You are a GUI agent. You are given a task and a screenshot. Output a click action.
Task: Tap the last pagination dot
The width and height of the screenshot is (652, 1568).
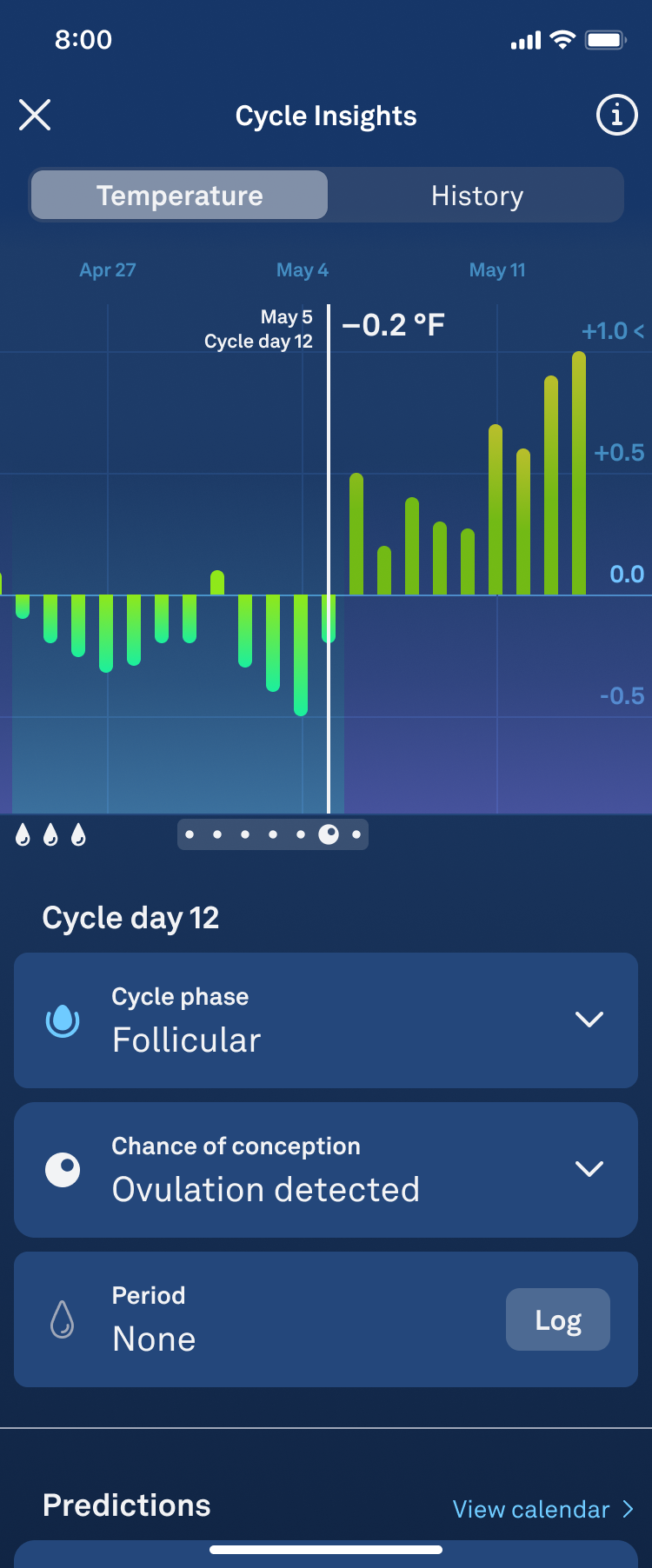click(356, 834)
